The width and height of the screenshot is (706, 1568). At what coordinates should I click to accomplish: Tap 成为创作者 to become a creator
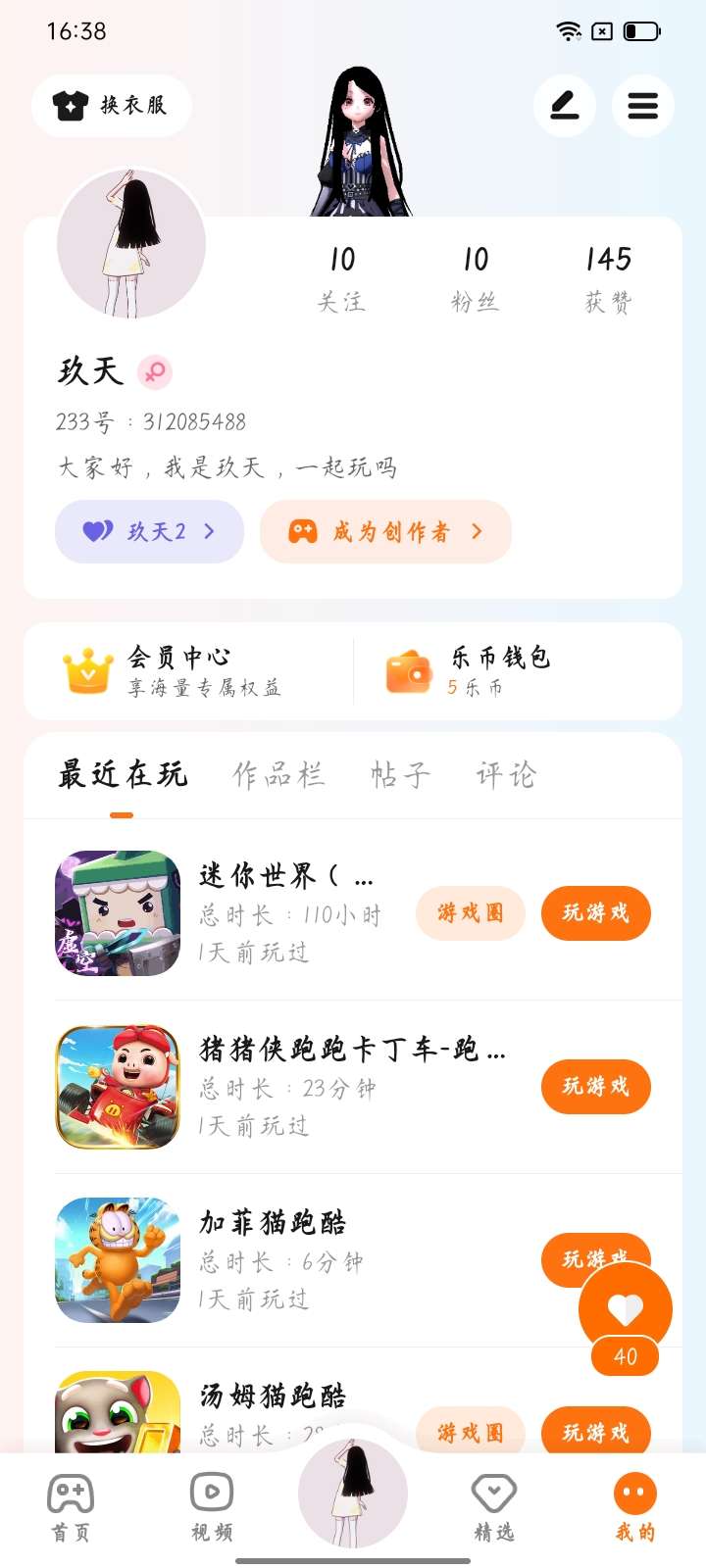385,531
